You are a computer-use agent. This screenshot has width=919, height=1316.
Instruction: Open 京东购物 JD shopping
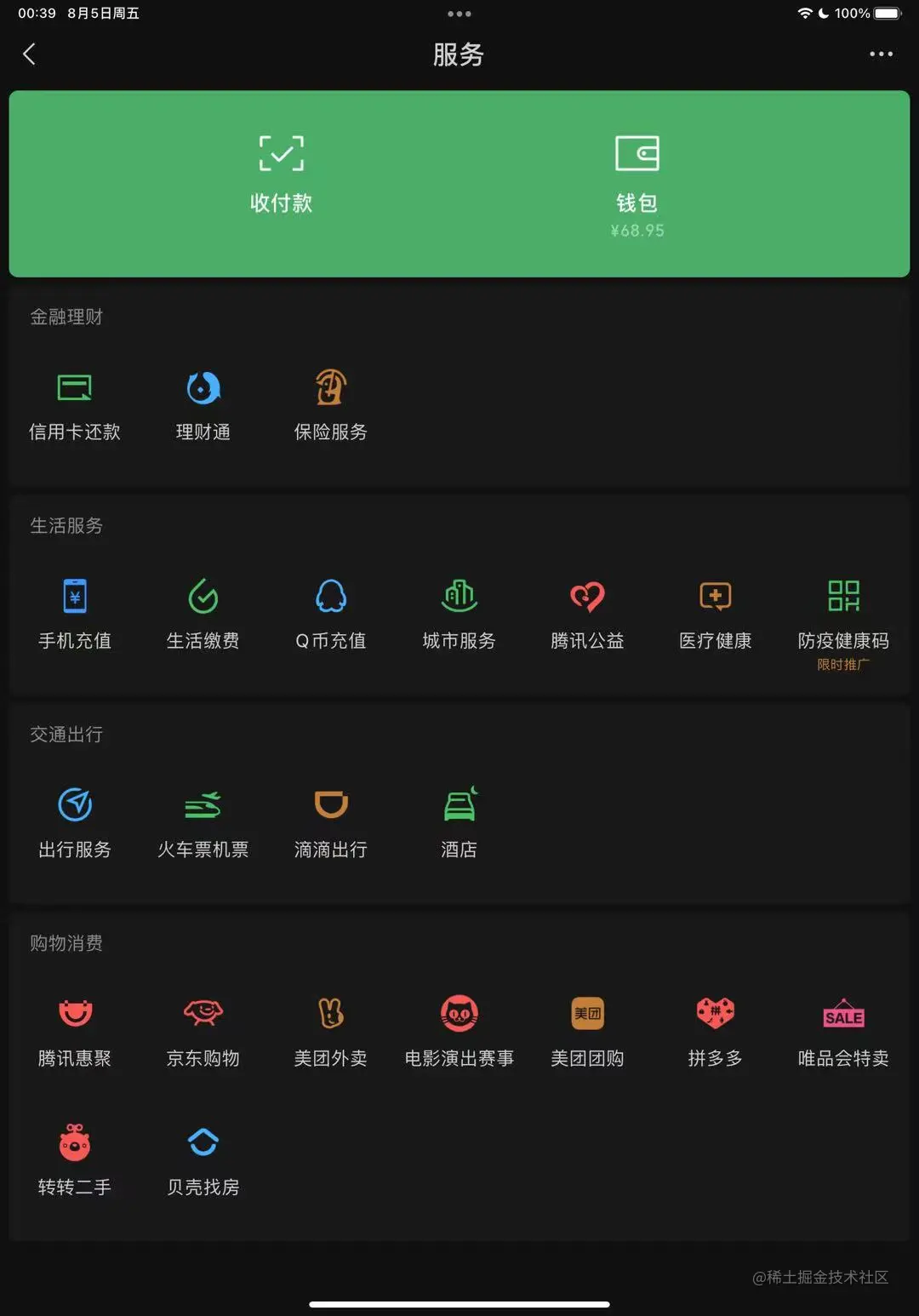pyautogui.click(x=203, y=1030)
